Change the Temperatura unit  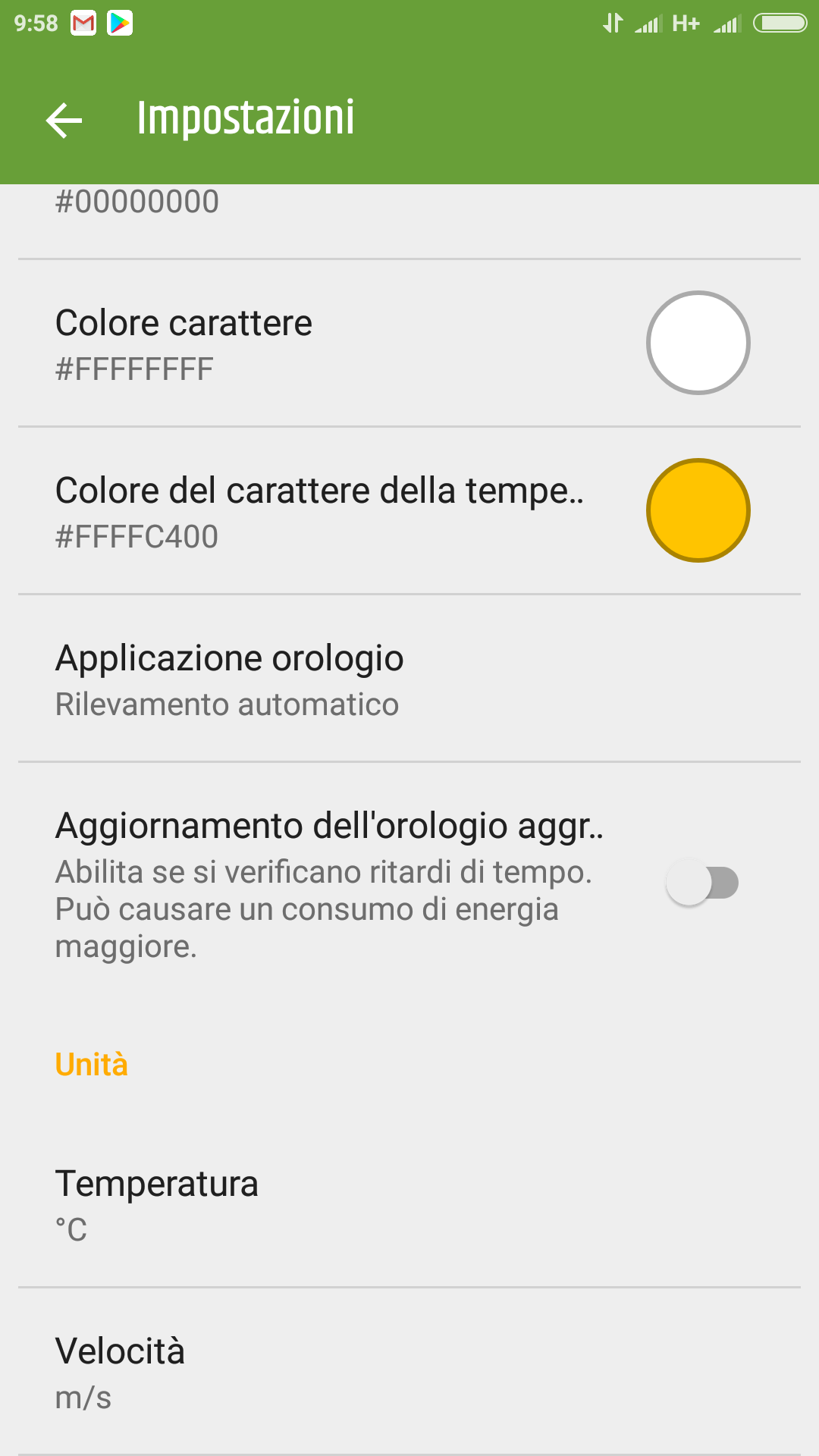click(x=409, y=1204)
